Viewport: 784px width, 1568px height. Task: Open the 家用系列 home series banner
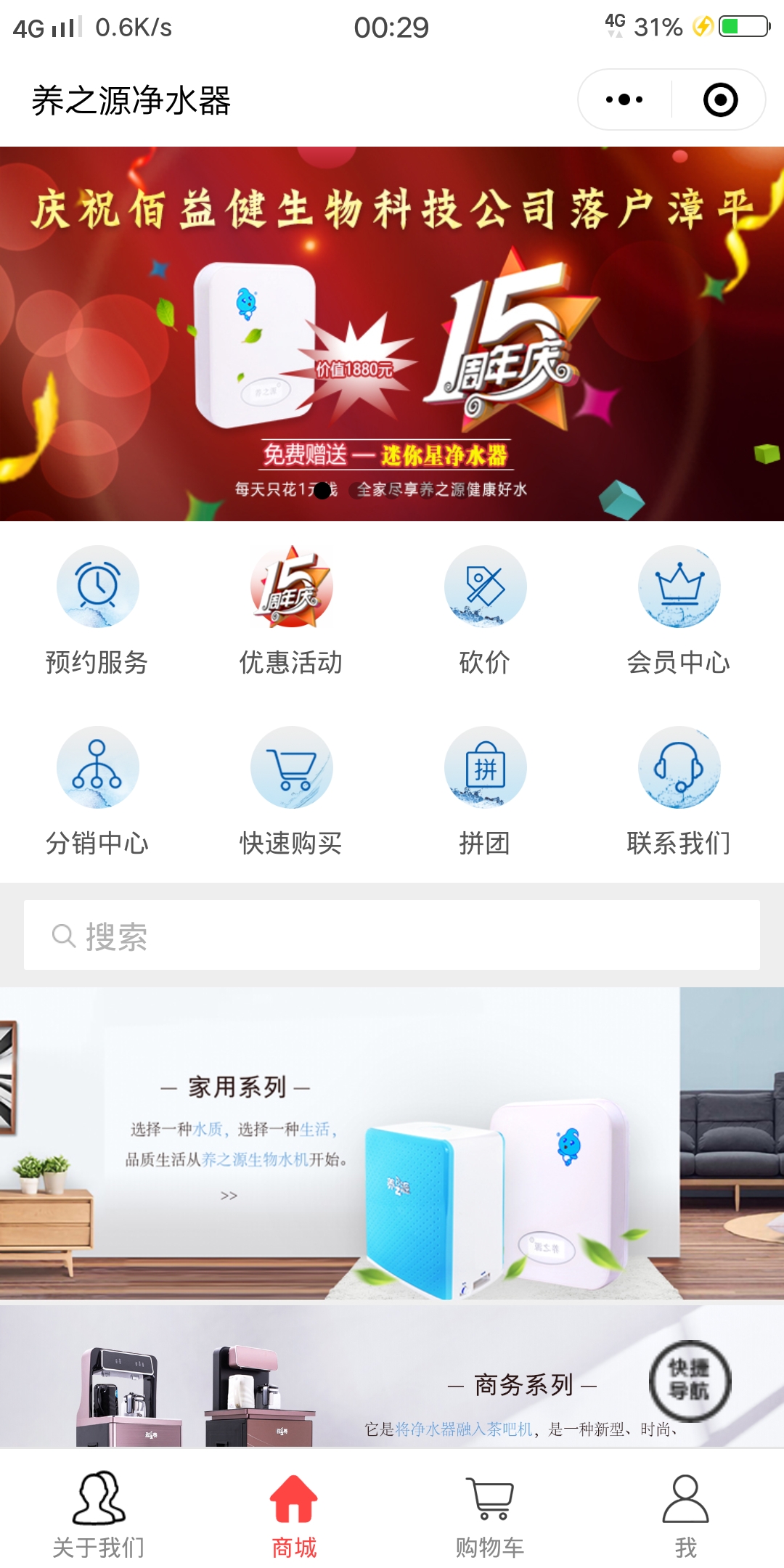pyautogui.click(x=392, y=1143)
